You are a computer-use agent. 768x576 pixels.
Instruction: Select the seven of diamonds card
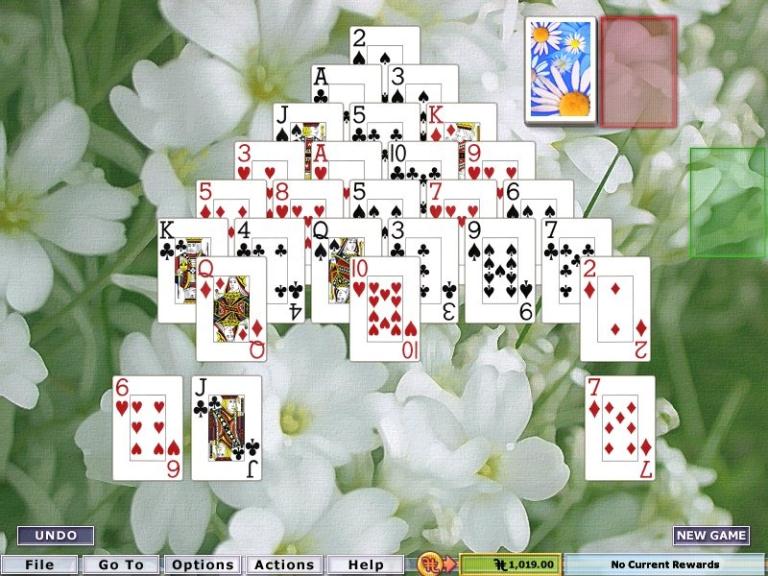pos(620,428)
